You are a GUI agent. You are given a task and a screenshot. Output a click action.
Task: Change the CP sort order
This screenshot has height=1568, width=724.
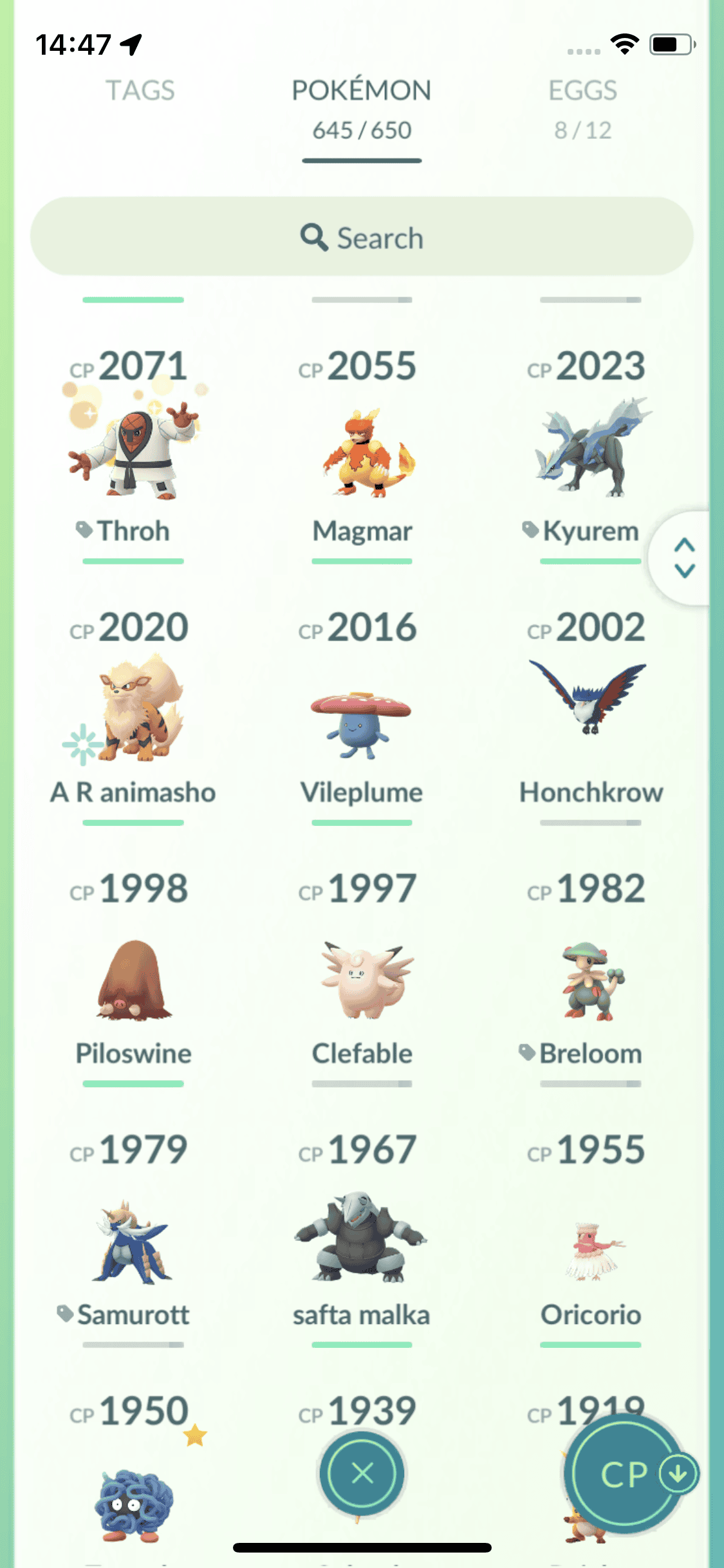624,1474
